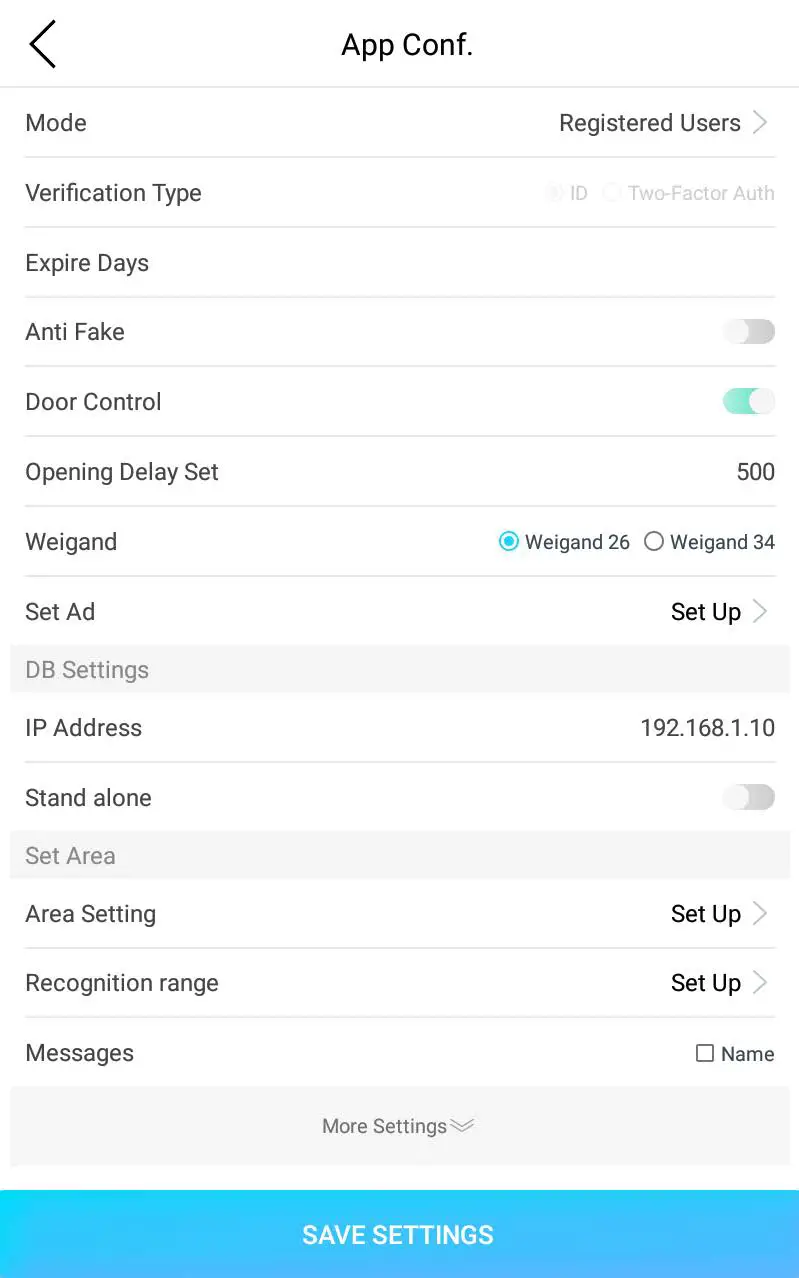This screenshot has height=1278, width=799.
Task: Edit the Opening Delay Set value
Action: pos(755,472)
